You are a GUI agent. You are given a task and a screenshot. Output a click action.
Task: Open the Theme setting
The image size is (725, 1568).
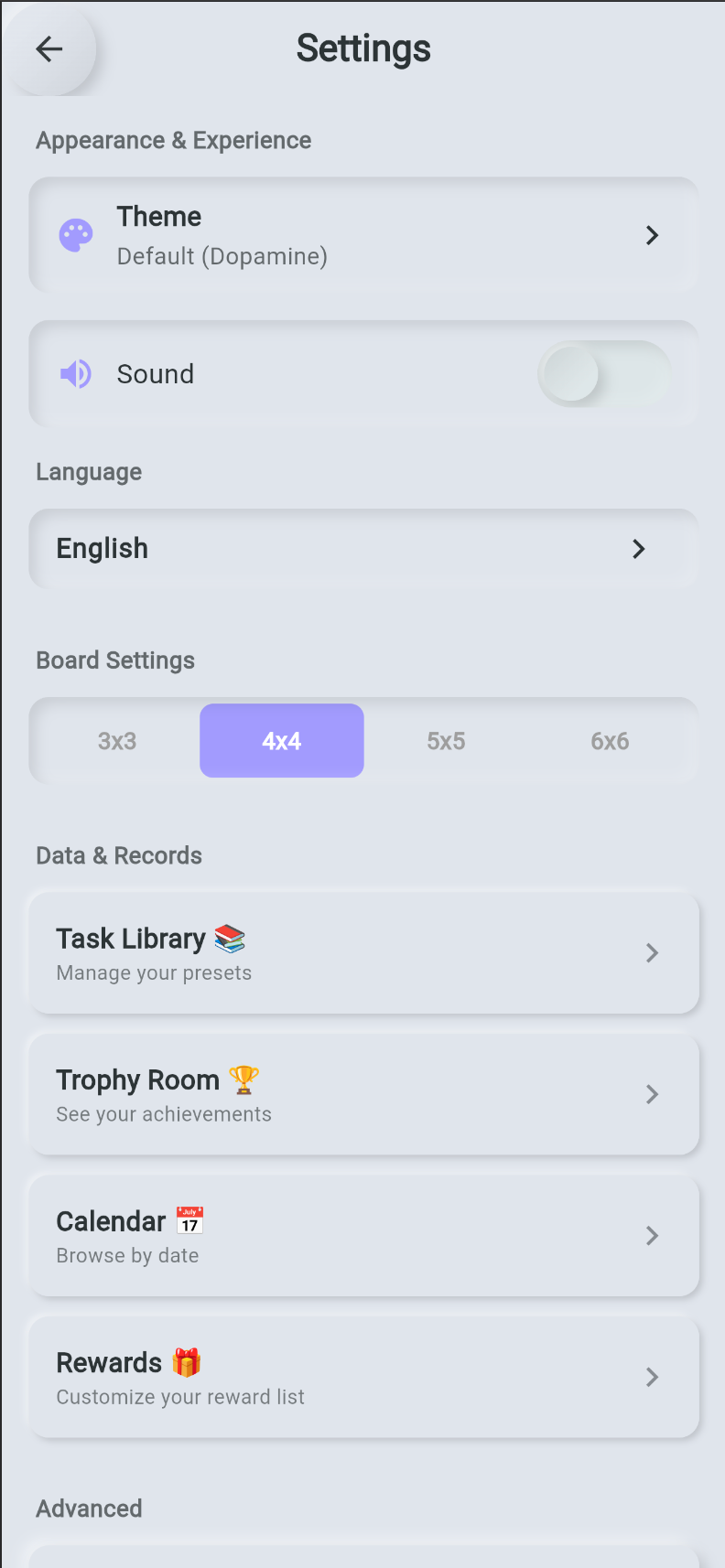tap(363, 235)
